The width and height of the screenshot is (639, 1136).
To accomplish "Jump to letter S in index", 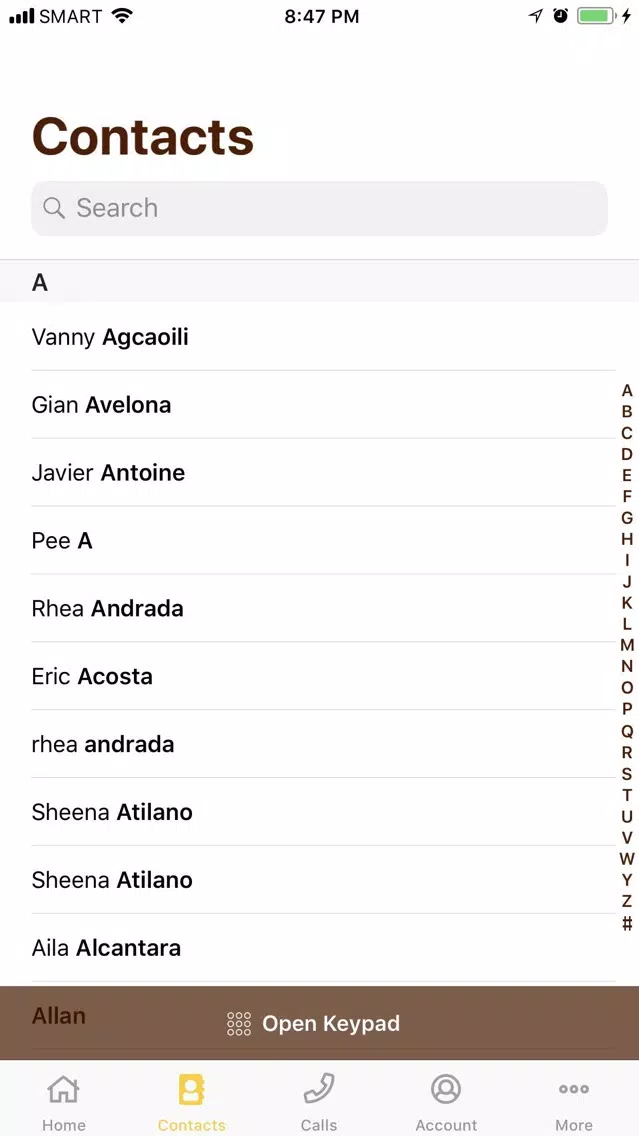I will click(x=627, y=774).
